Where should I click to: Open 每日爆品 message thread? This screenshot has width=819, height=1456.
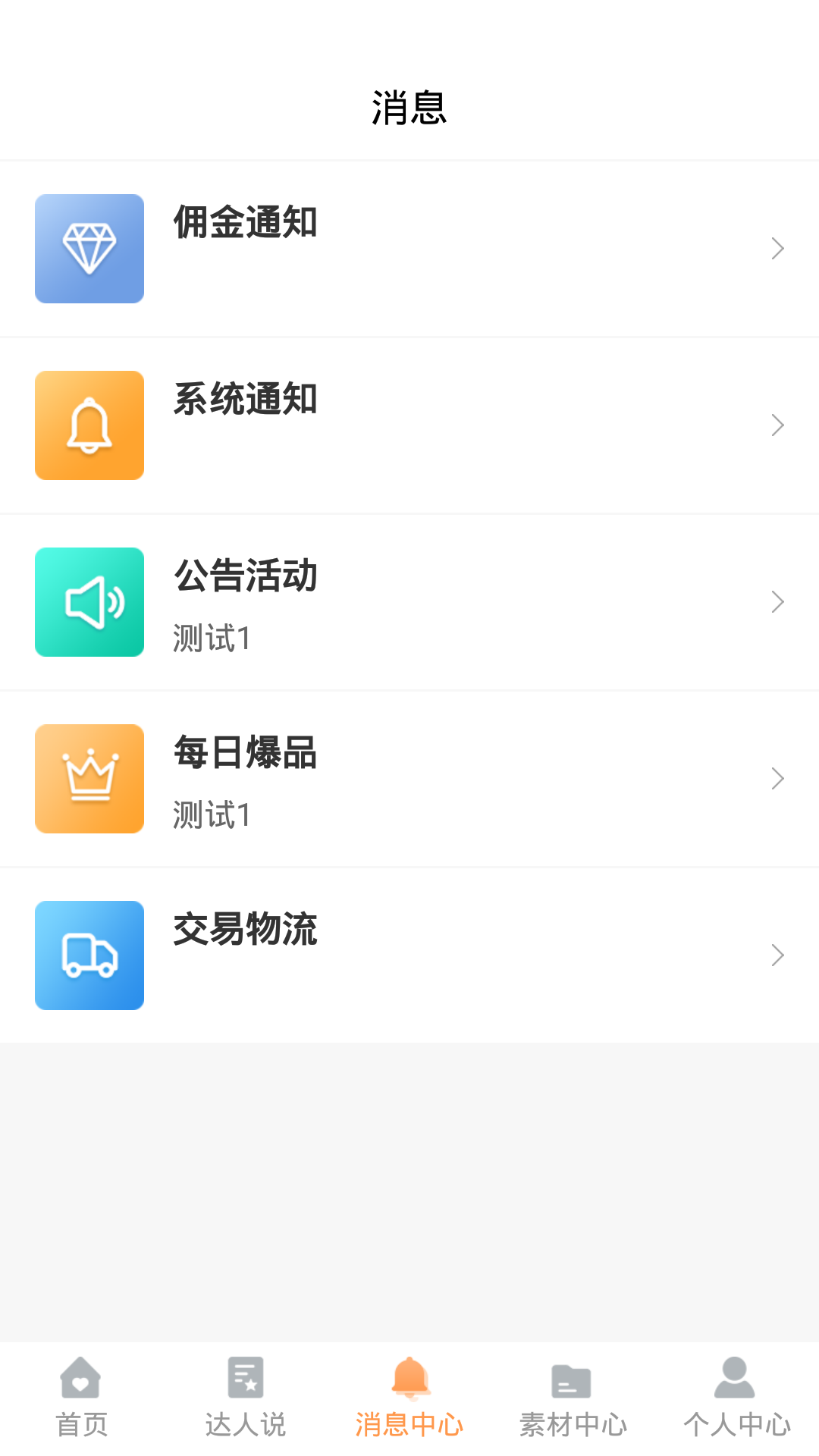(x=246, y=753)
